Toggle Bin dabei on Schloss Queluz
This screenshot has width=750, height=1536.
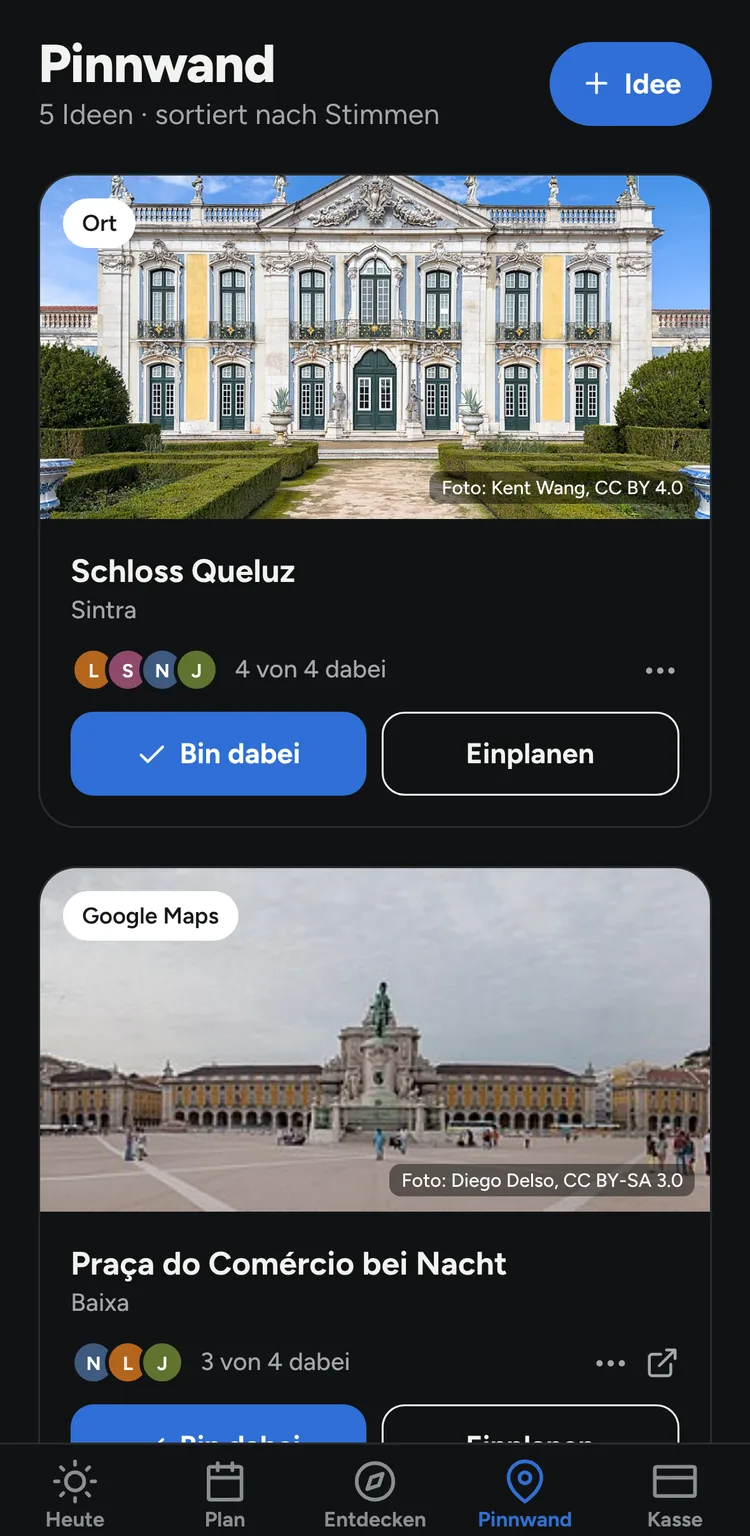point(218,754)
